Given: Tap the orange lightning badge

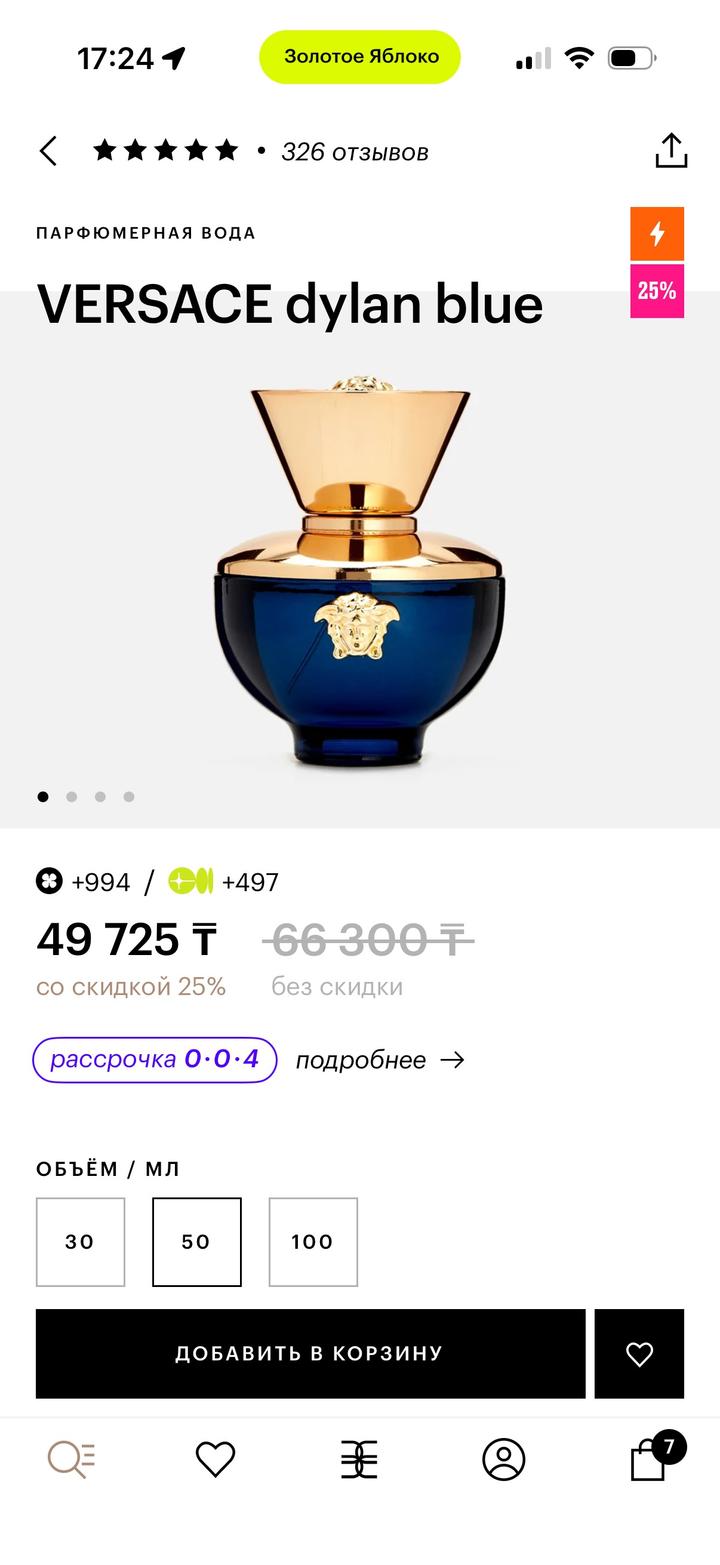Looking at the screenshot, I should [x=657, y=234].
